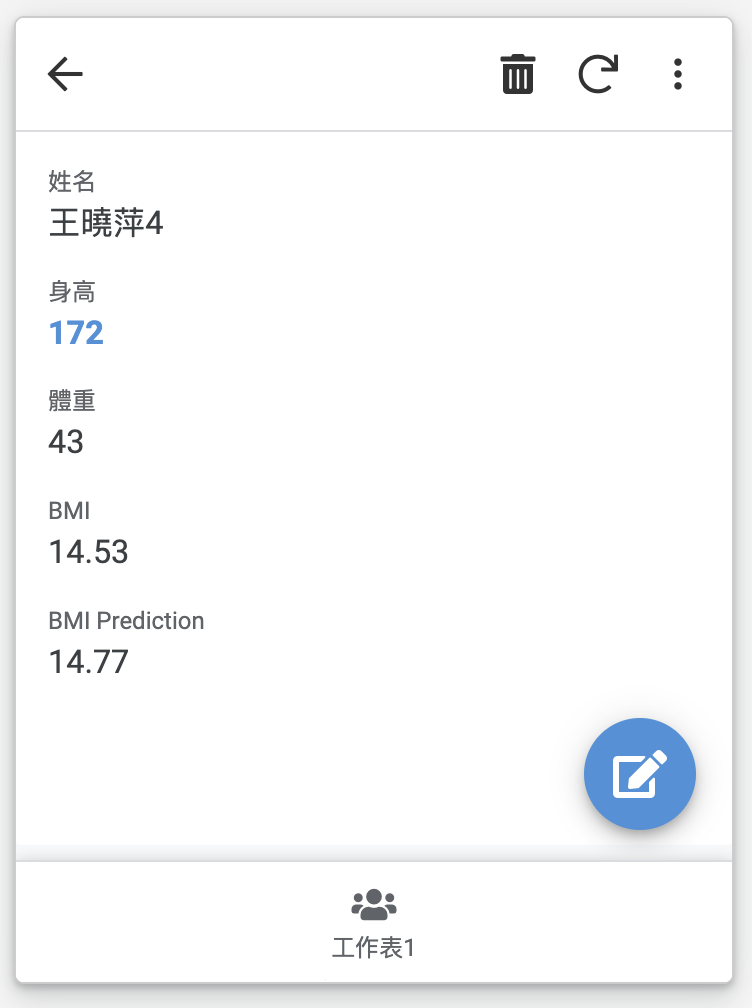The image size is (752, 1008).
Task: Open the three-dot overflow menu
Action: [678, 75]
